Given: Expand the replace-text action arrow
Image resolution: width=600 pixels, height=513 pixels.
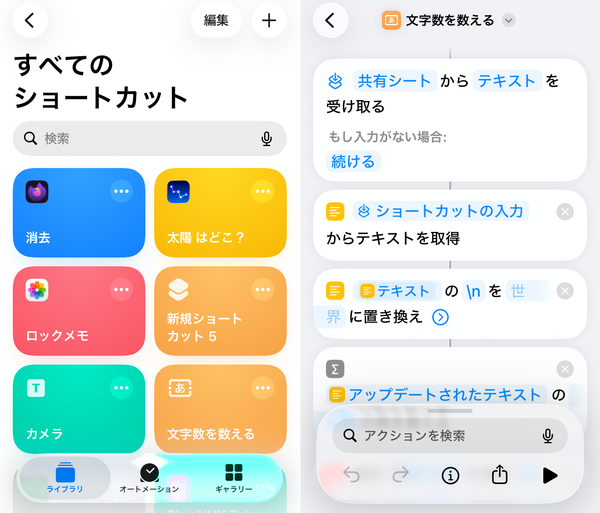Looking at the screenshot, I should point(440,318).
